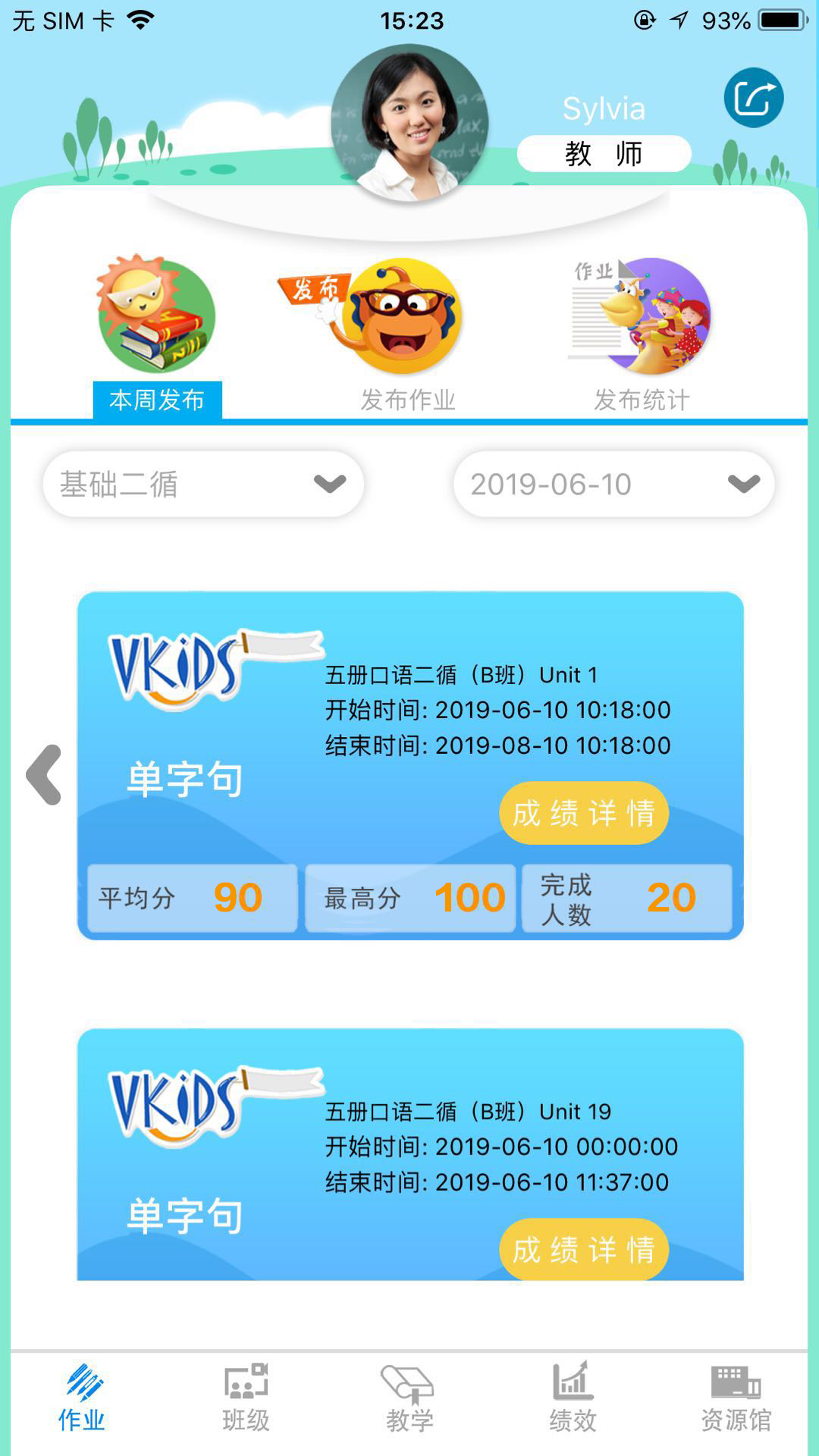The image size is (819, 1456).
Task: View 成绩详情 for Unit 1 homework
Action: (583, 813)
